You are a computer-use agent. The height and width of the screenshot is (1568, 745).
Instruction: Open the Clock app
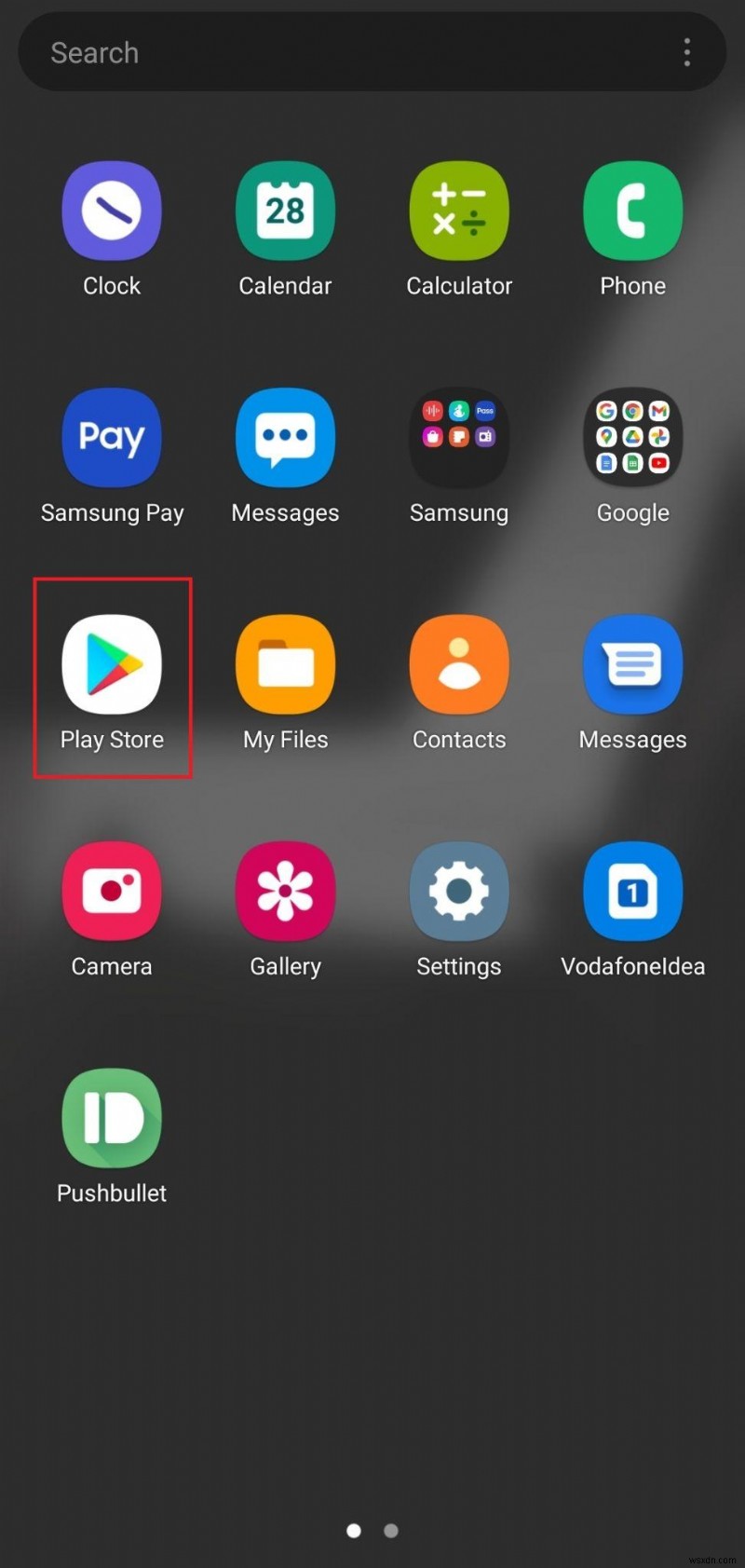(112, 211)
